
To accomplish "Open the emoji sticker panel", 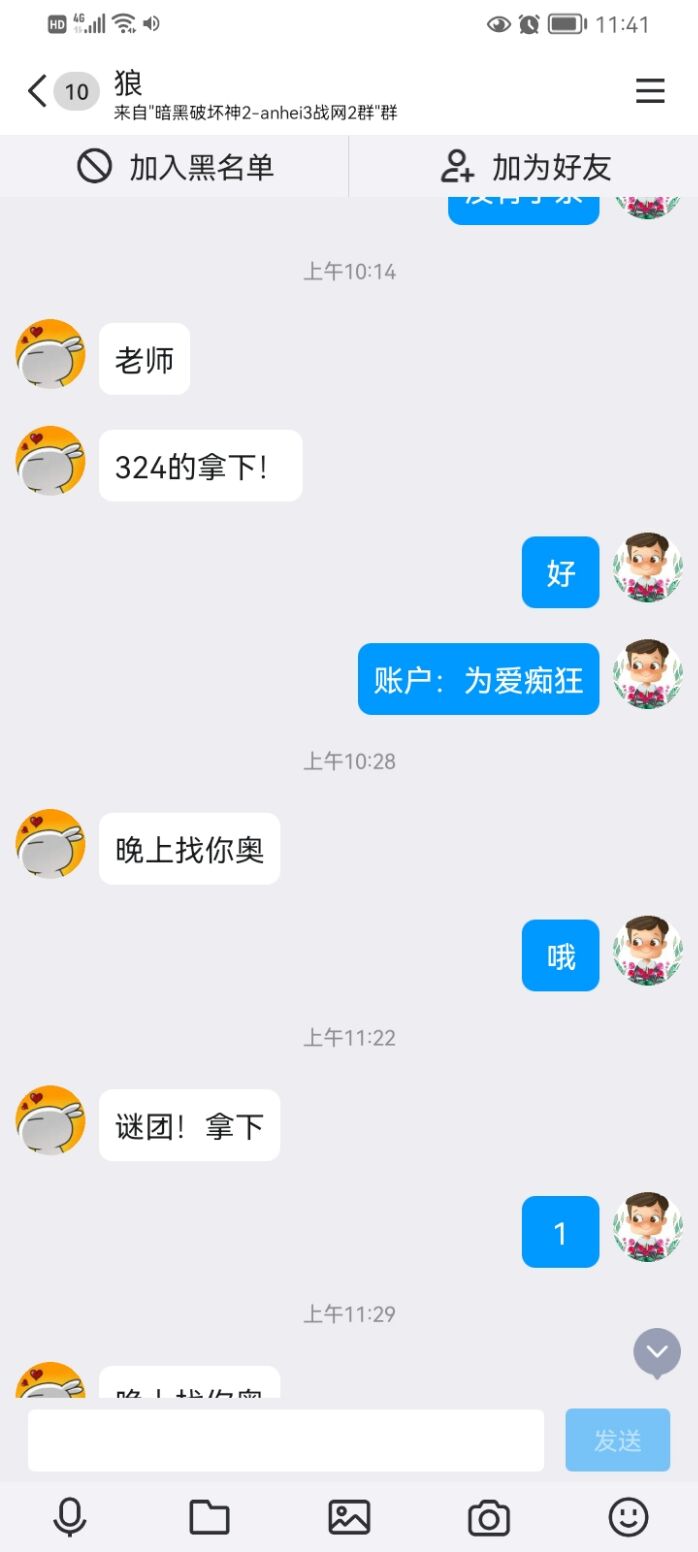I will tap(628, 1517).
